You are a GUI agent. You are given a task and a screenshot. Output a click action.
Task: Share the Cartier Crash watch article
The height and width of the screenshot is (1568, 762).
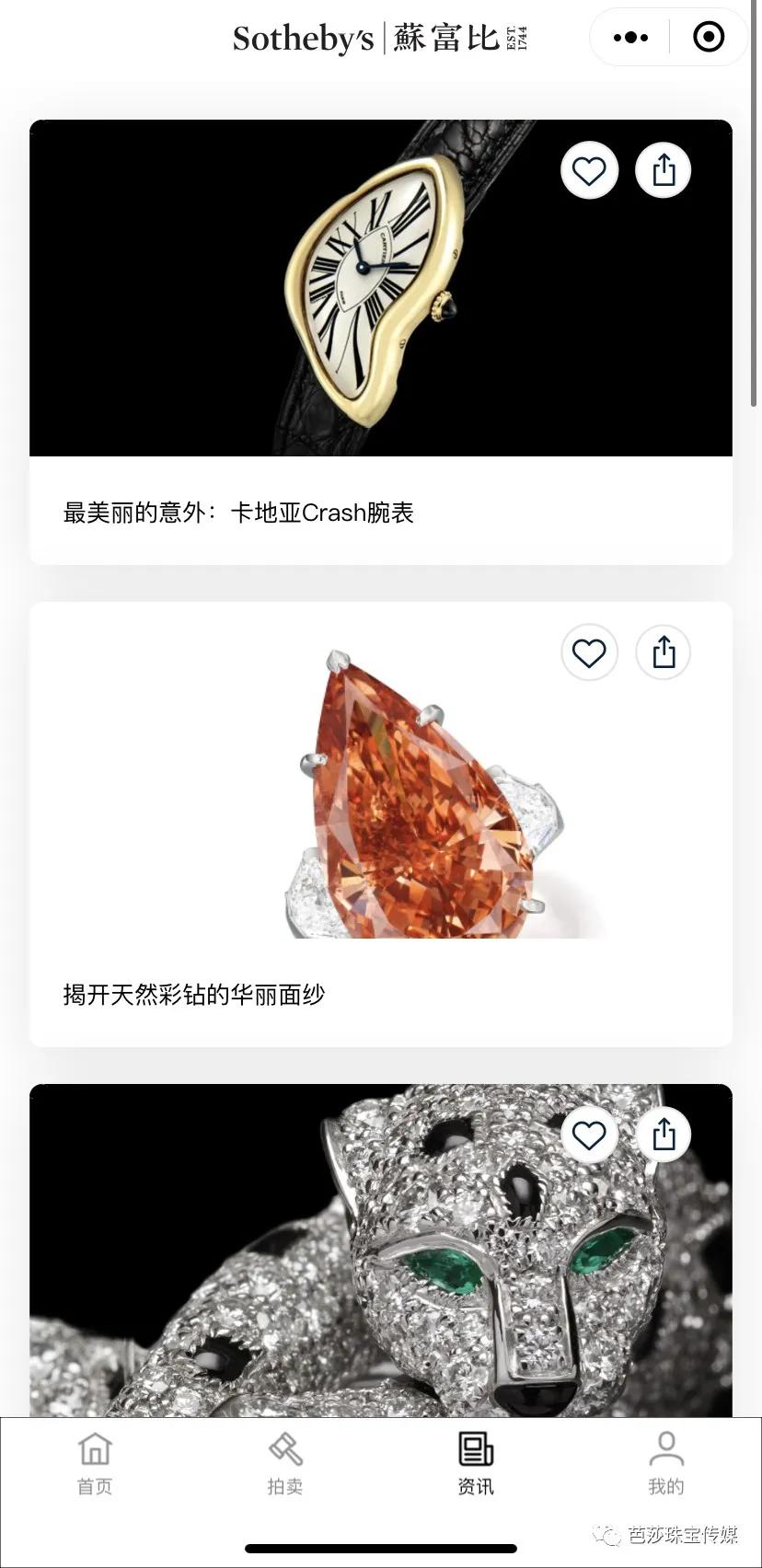[x=663, y=170]
